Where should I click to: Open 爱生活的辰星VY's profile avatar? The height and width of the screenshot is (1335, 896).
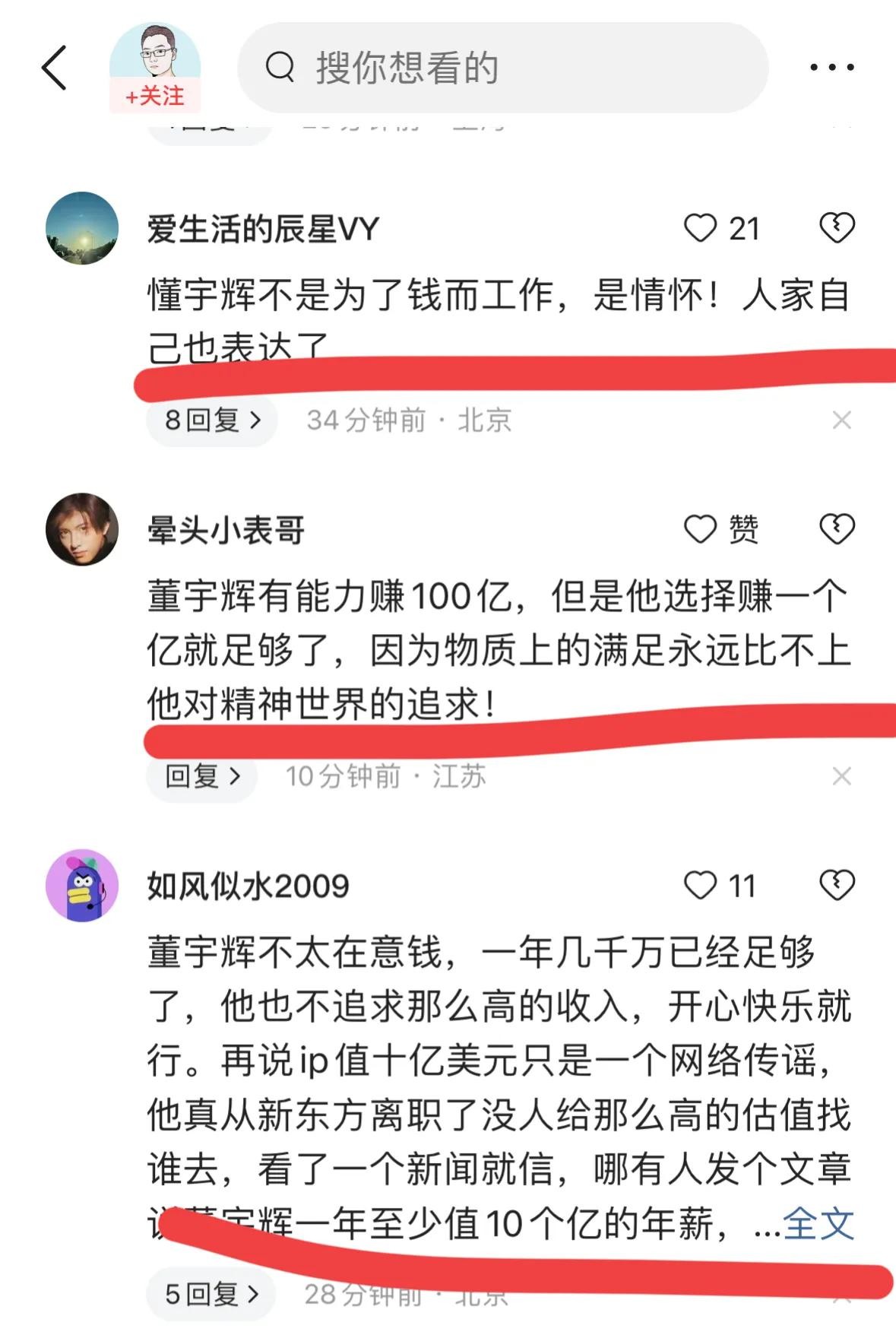(x=82, y=228)
